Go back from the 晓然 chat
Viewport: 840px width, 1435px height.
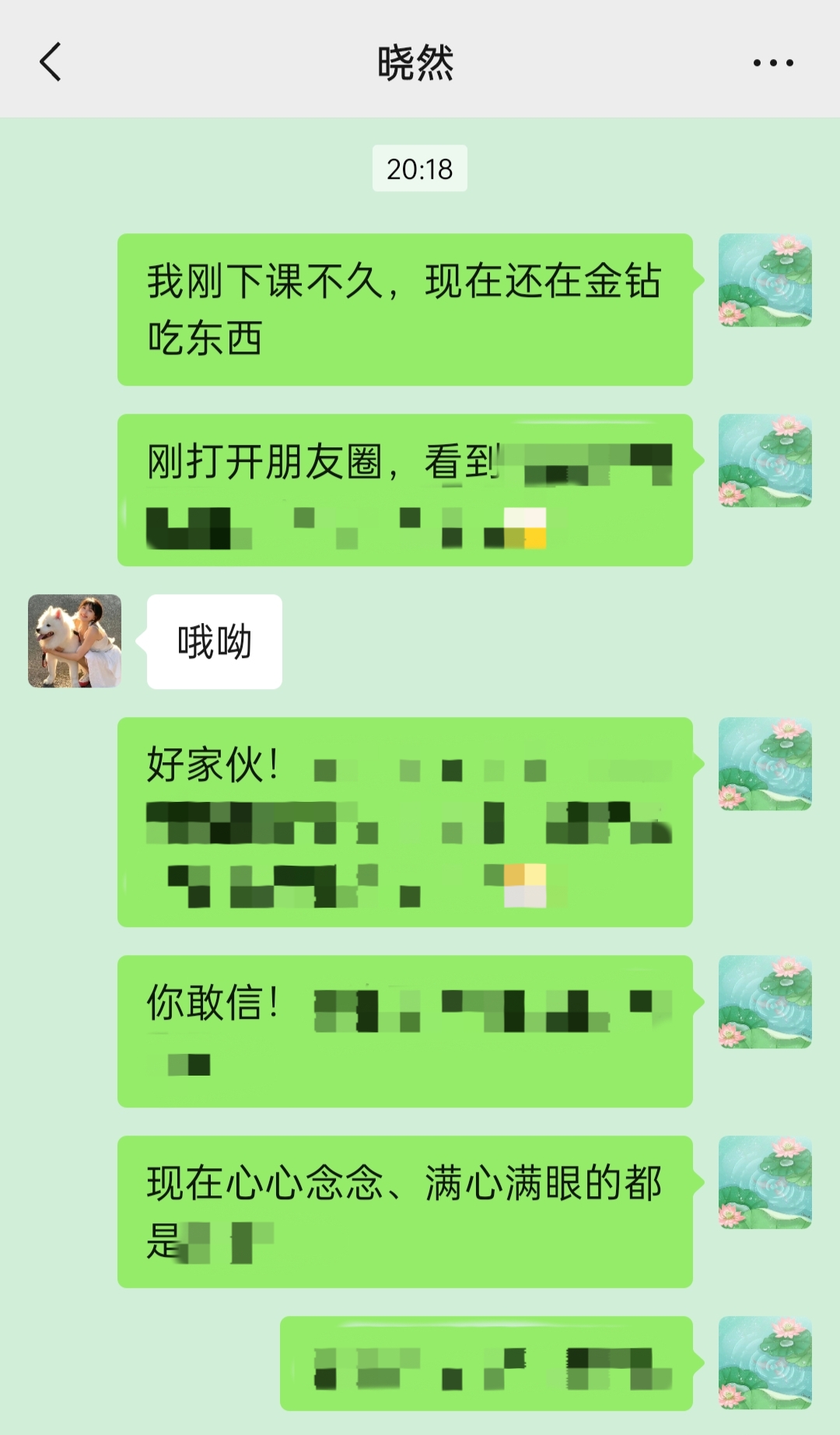point(51,62)
